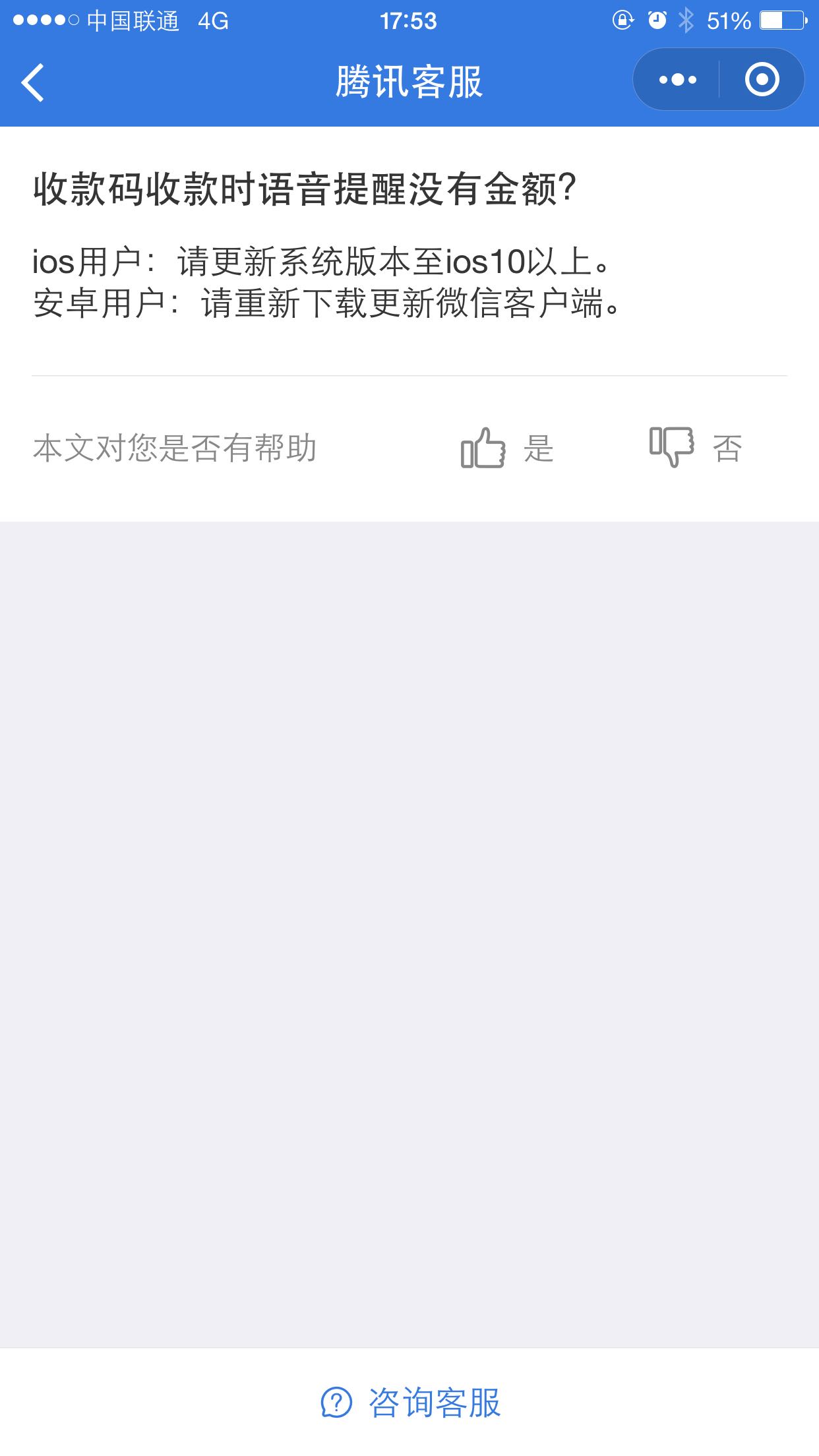819x1456 pixels.
Task: Close the mini program via circle icon
Action: pyautogui.click(x=762, y=80)
